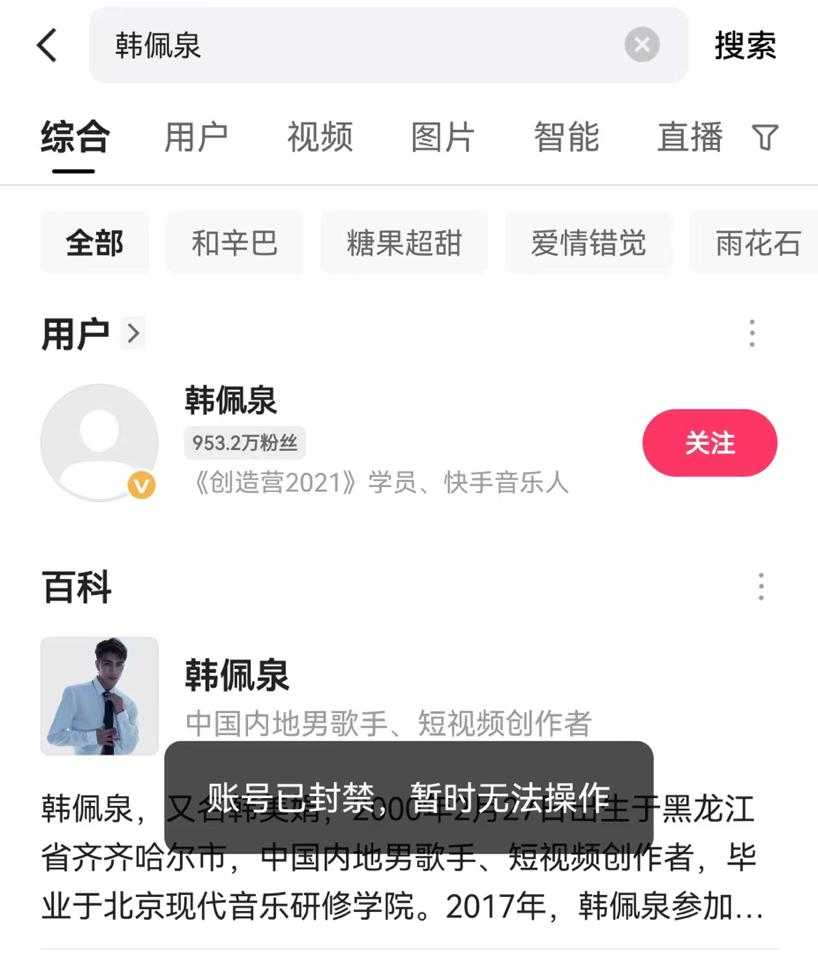The width and height of the screenshot is (818, 954).
Task: Focus the search field containing 韩佩泉
Action: [360, 45]
